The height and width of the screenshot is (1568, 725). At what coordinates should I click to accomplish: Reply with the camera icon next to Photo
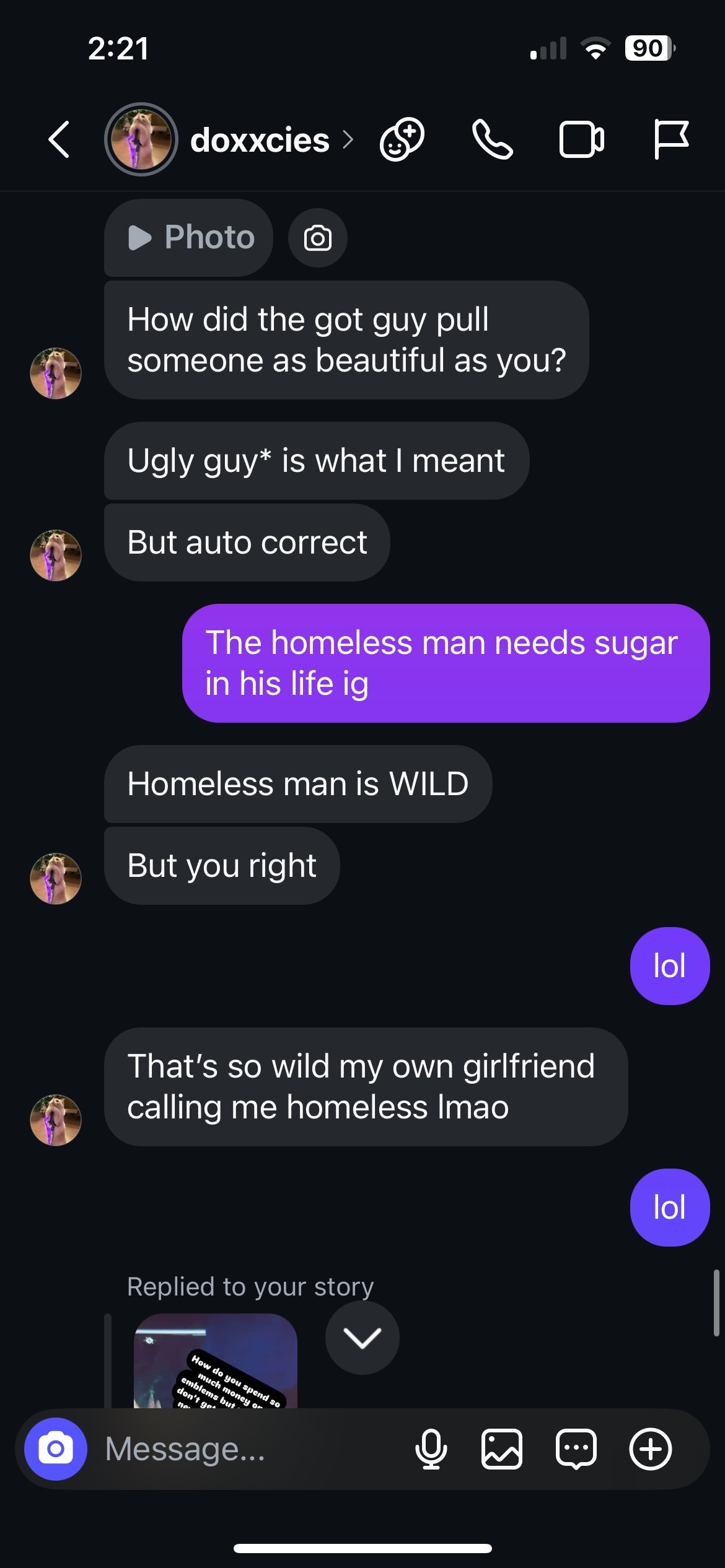[x=318, y=238]
